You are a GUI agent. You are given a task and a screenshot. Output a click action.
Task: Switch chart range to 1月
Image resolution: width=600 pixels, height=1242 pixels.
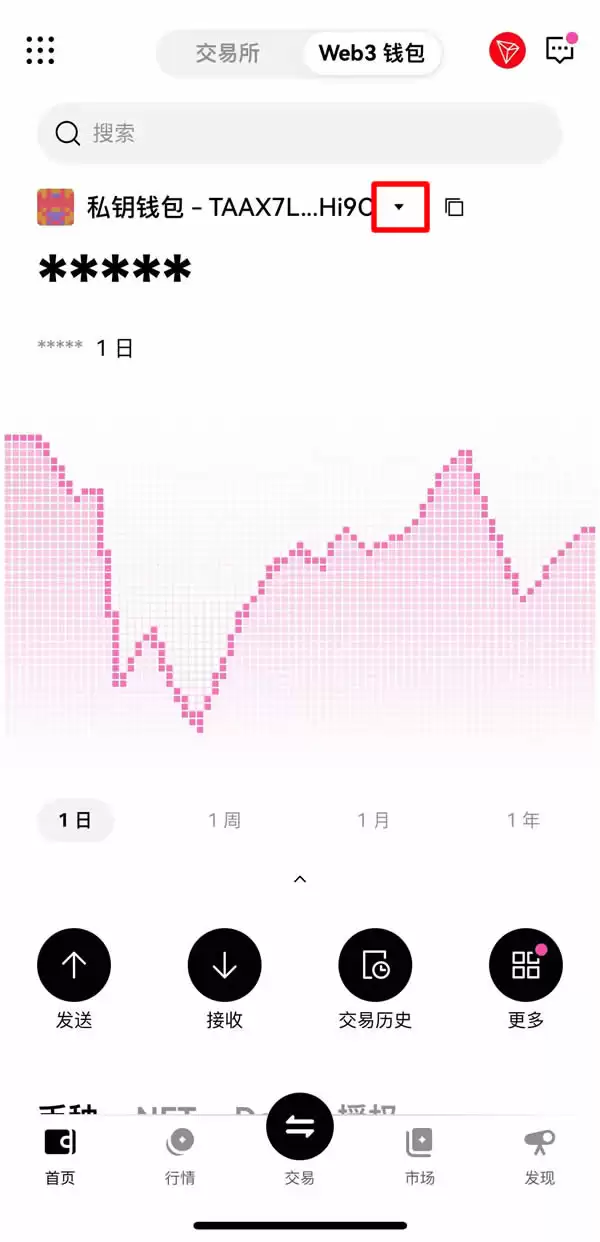click(374, 820)
